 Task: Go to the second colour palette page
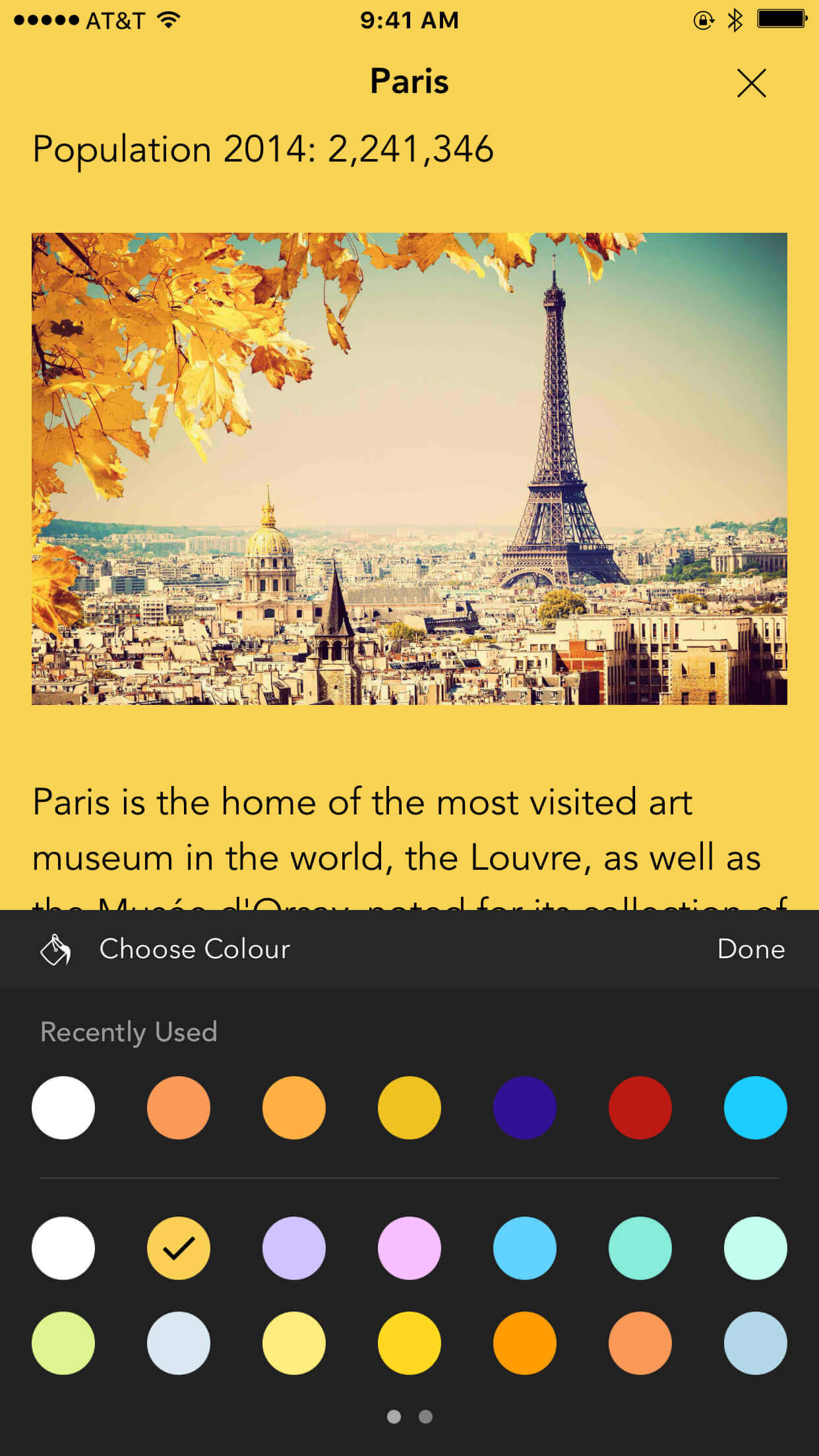point(426,1416)
